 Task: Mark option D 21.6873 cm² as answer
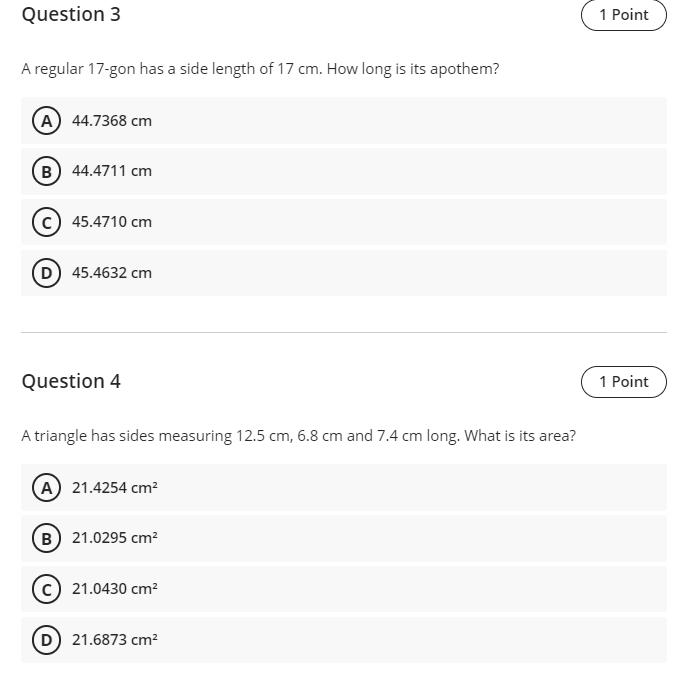coord(44,639)
